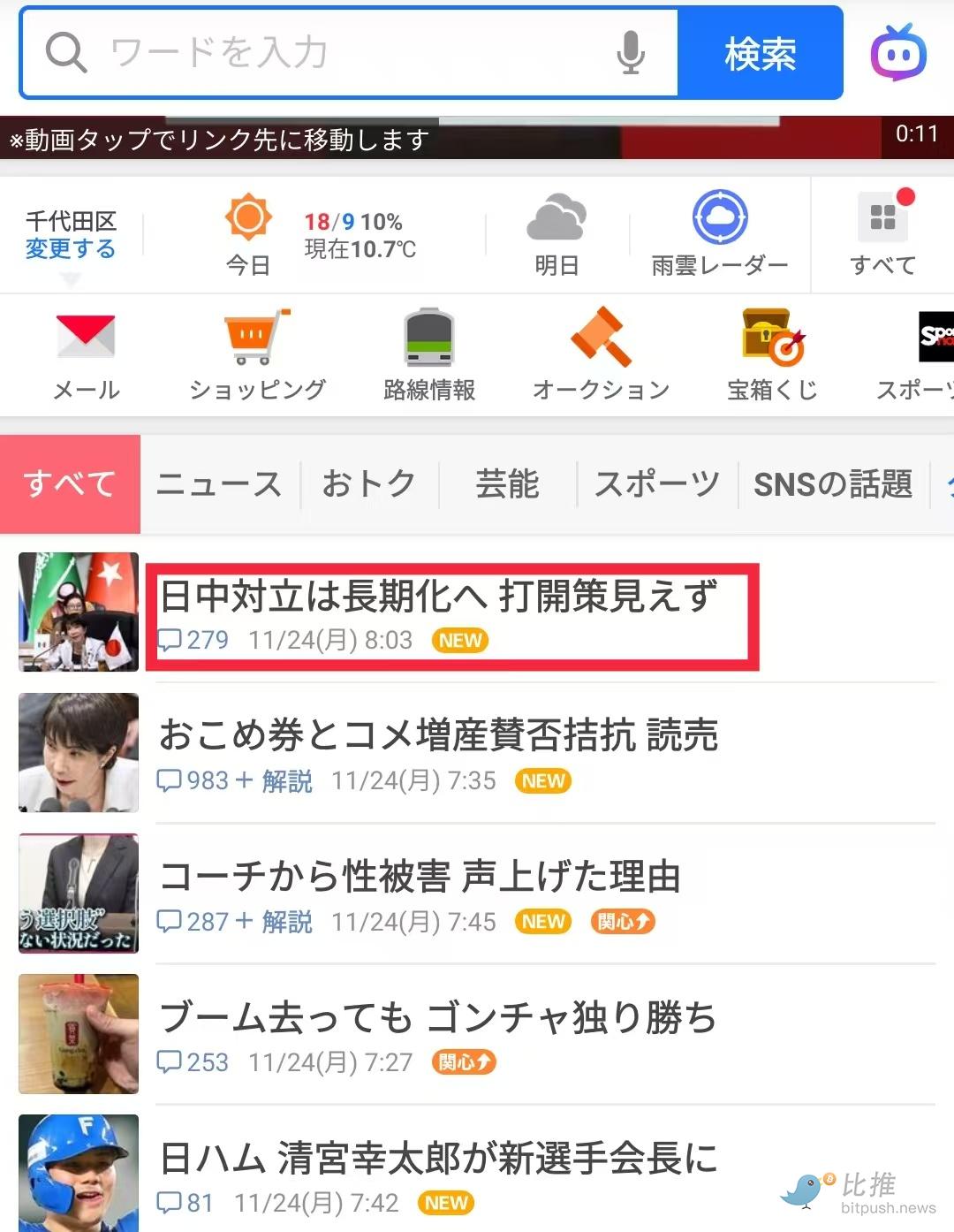
Task: Open tomorrow's 明日 weather forecast
Action: coord(556,234)
